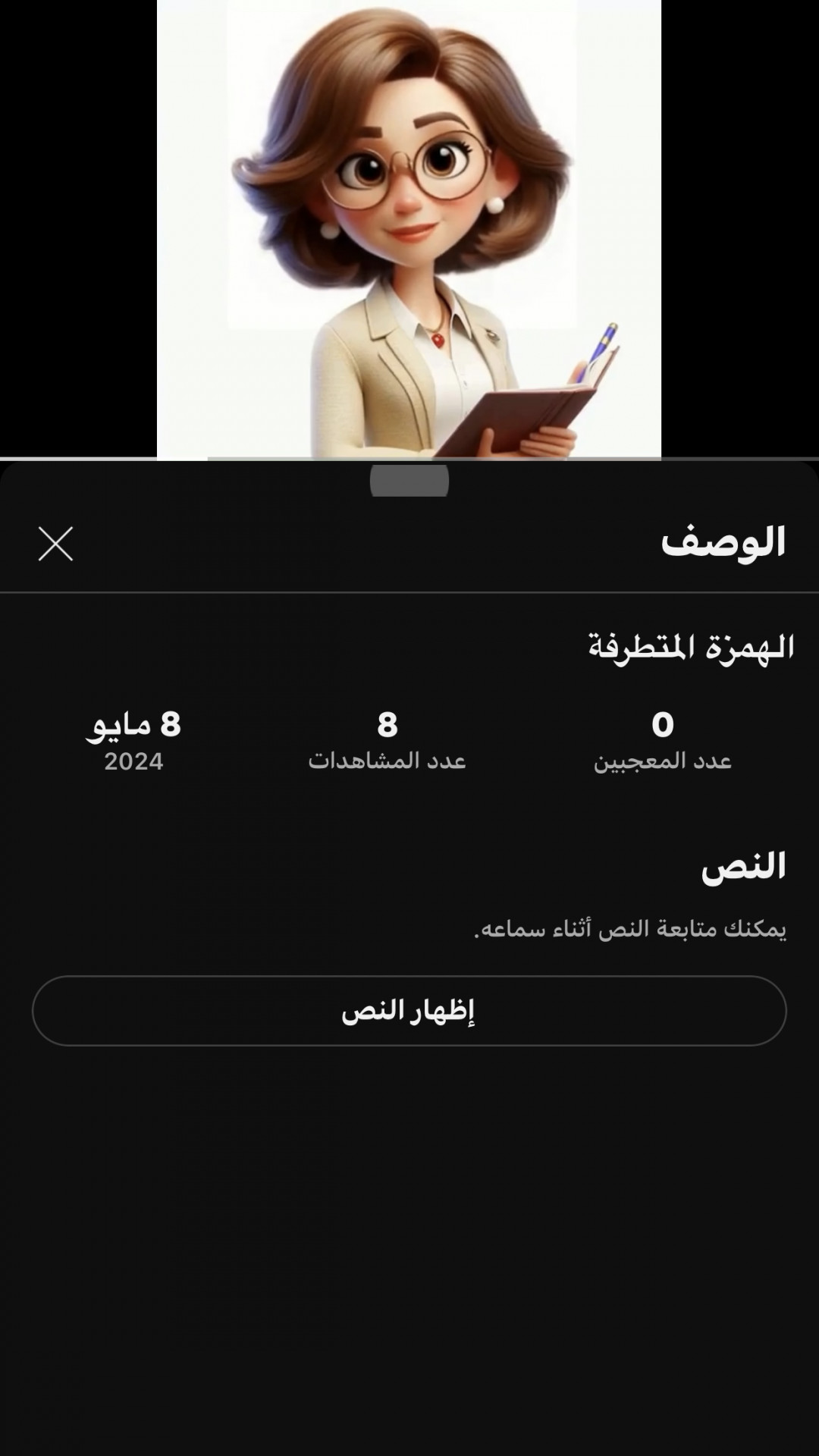Tap the video player area

[409, 227]
